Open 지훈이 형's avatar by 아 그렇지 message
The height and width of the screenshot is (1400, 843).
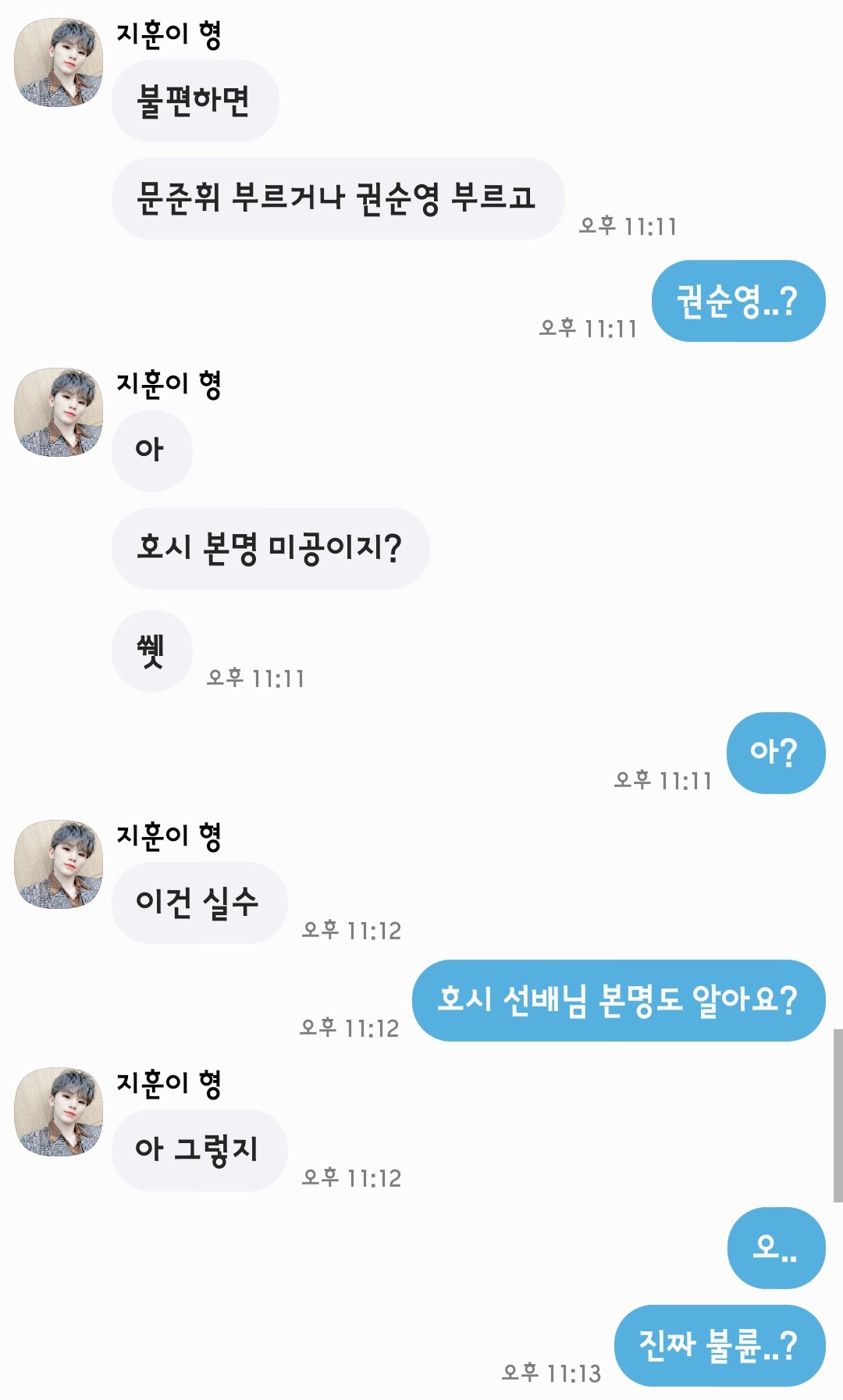pyautogui.click(x=59, y=1112)
